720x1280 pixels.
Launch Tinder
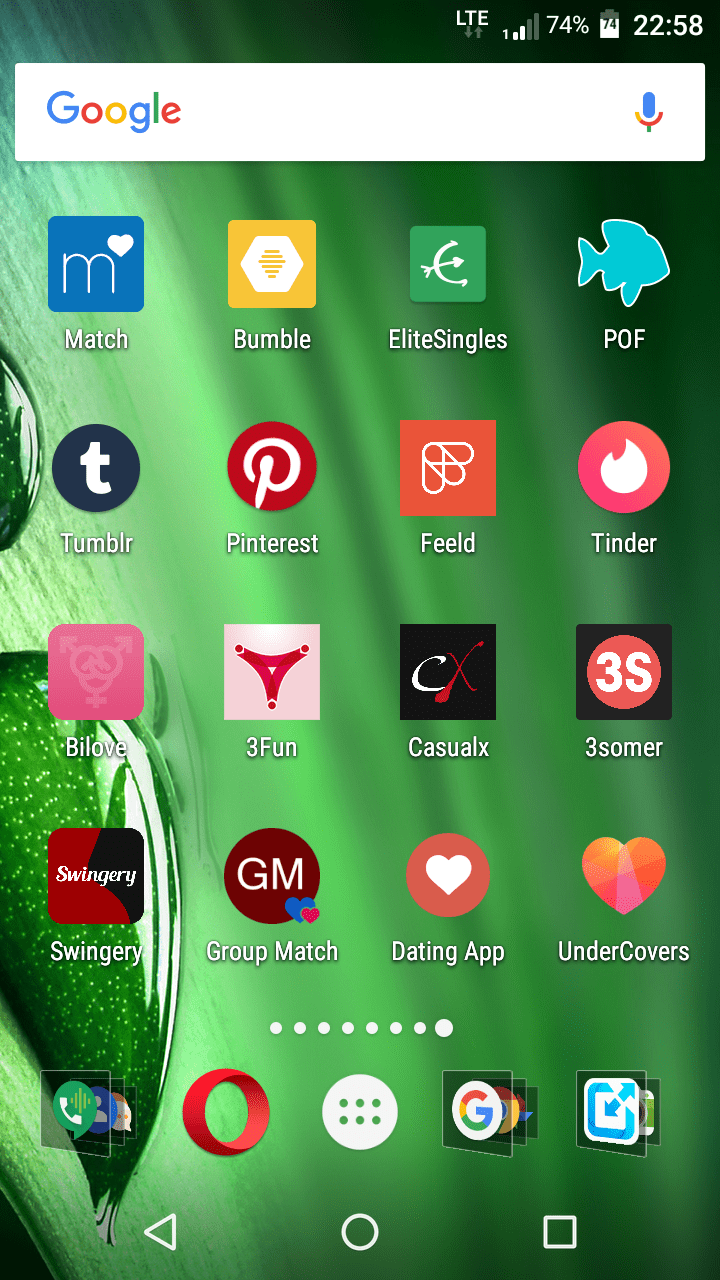click(x=624, y=468)
